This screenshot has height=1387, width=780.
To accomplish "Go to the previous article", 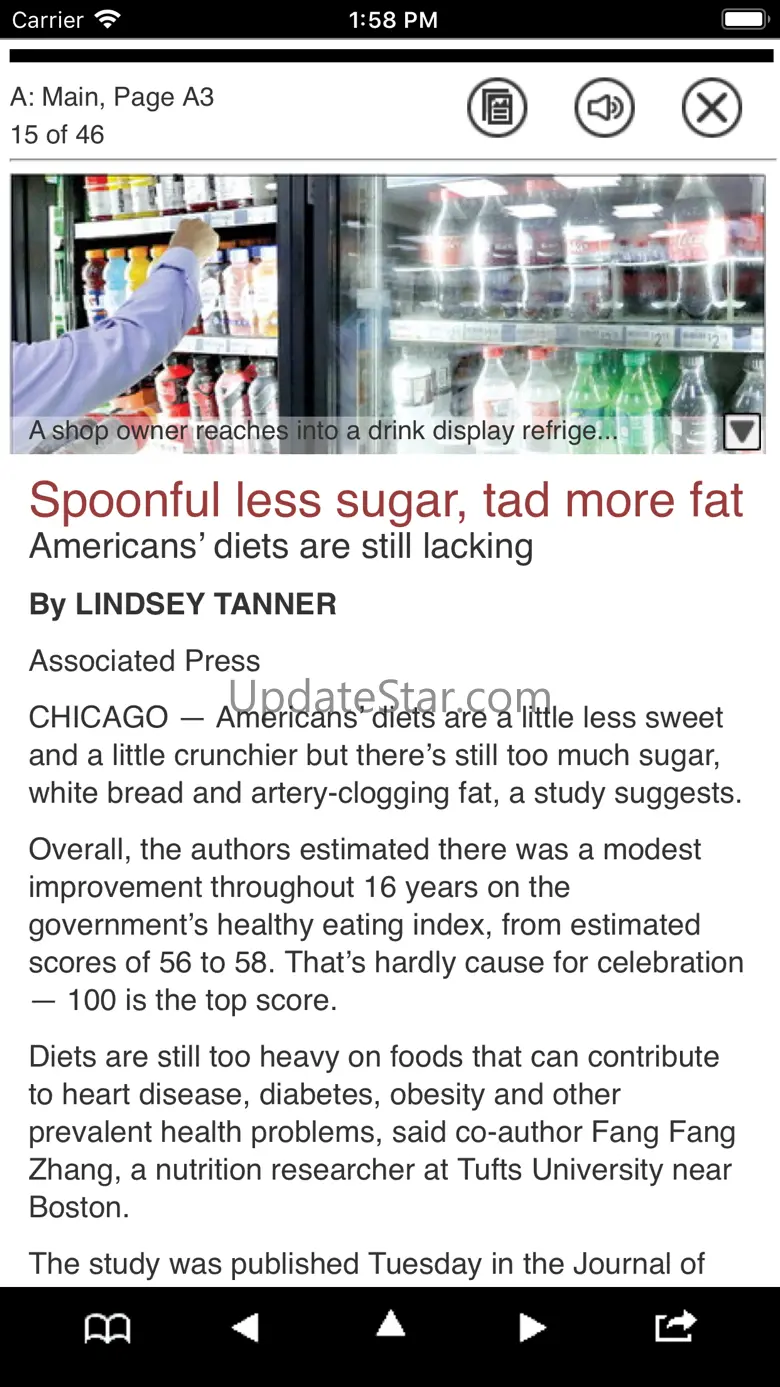I will [x=245, y=1327].
